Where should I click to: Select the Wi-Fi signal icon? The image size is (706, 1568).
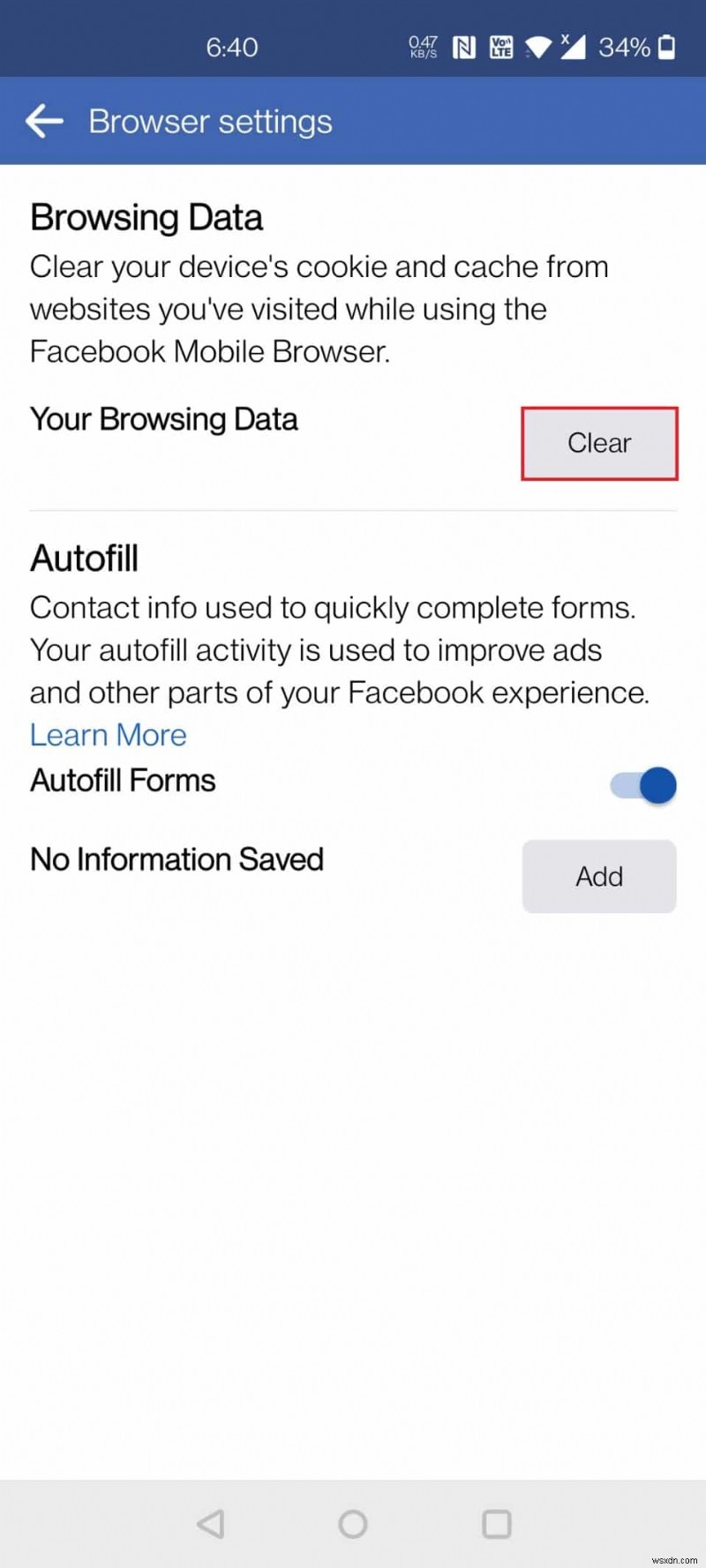tap(539, 47)
